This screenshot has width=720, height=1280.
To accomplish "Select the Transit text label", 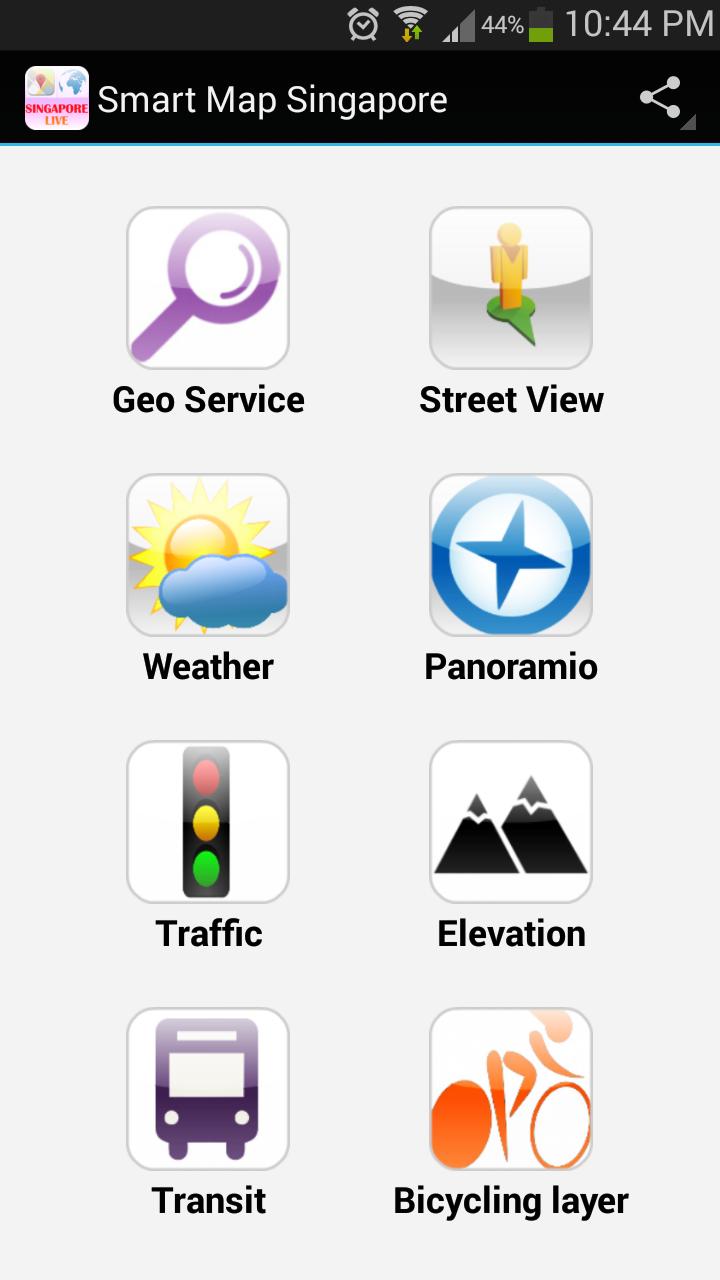I will click(x=207, y=1200).
